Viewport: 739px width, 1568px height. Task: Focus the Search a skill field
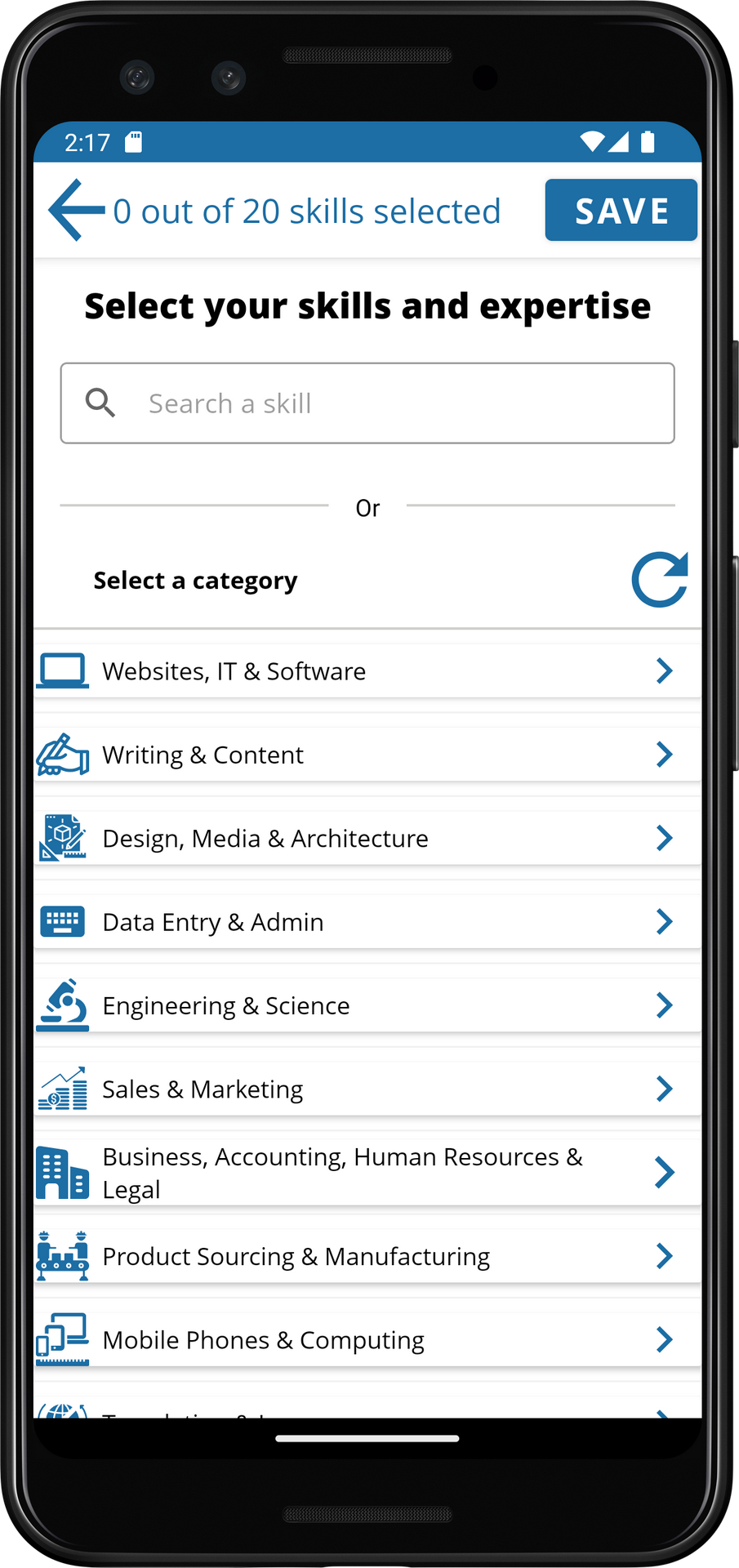pyautogui.click(x=367, y=403)
